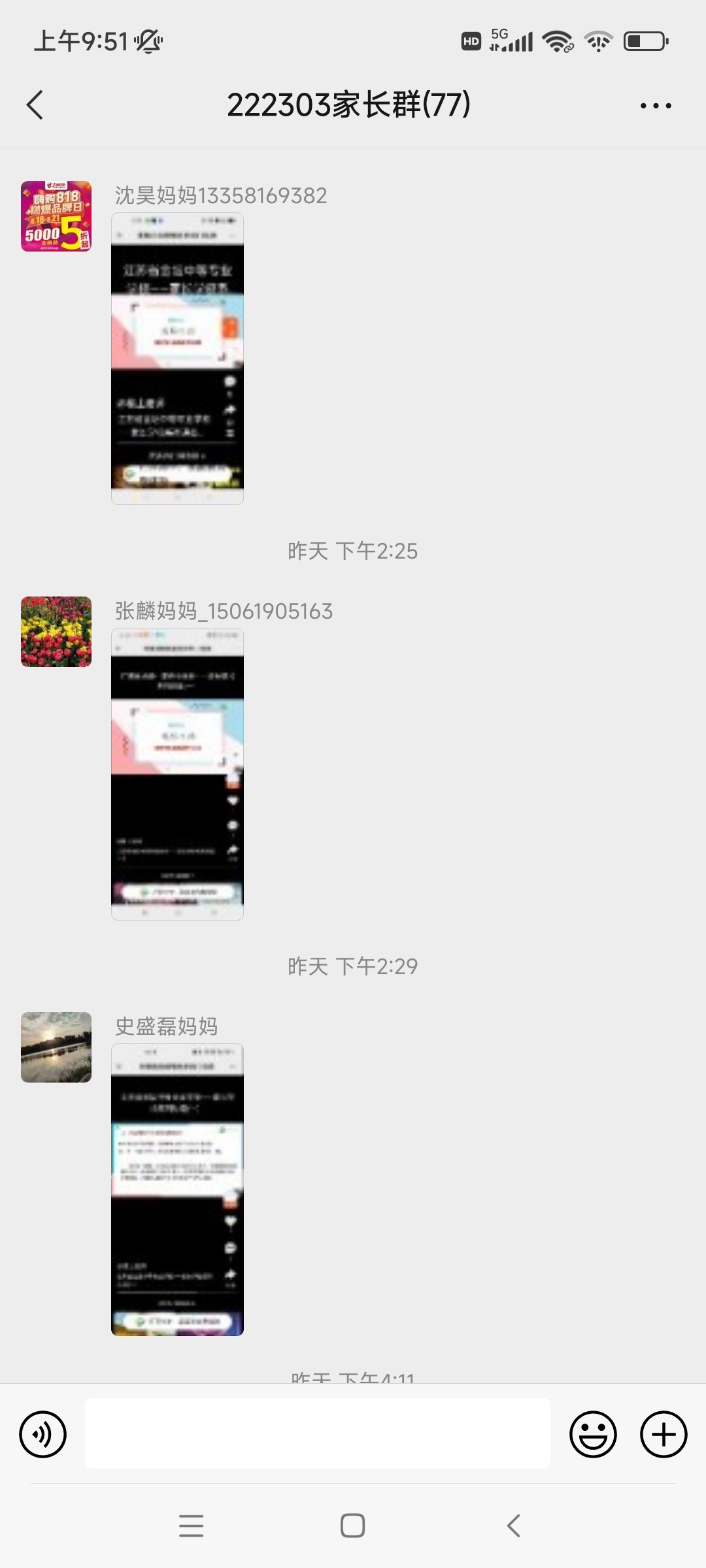The width and height of the screenshot is (706, 1568).
Task: View the image sent by 史盛磊妈妈
Action: coord(177,1190)
